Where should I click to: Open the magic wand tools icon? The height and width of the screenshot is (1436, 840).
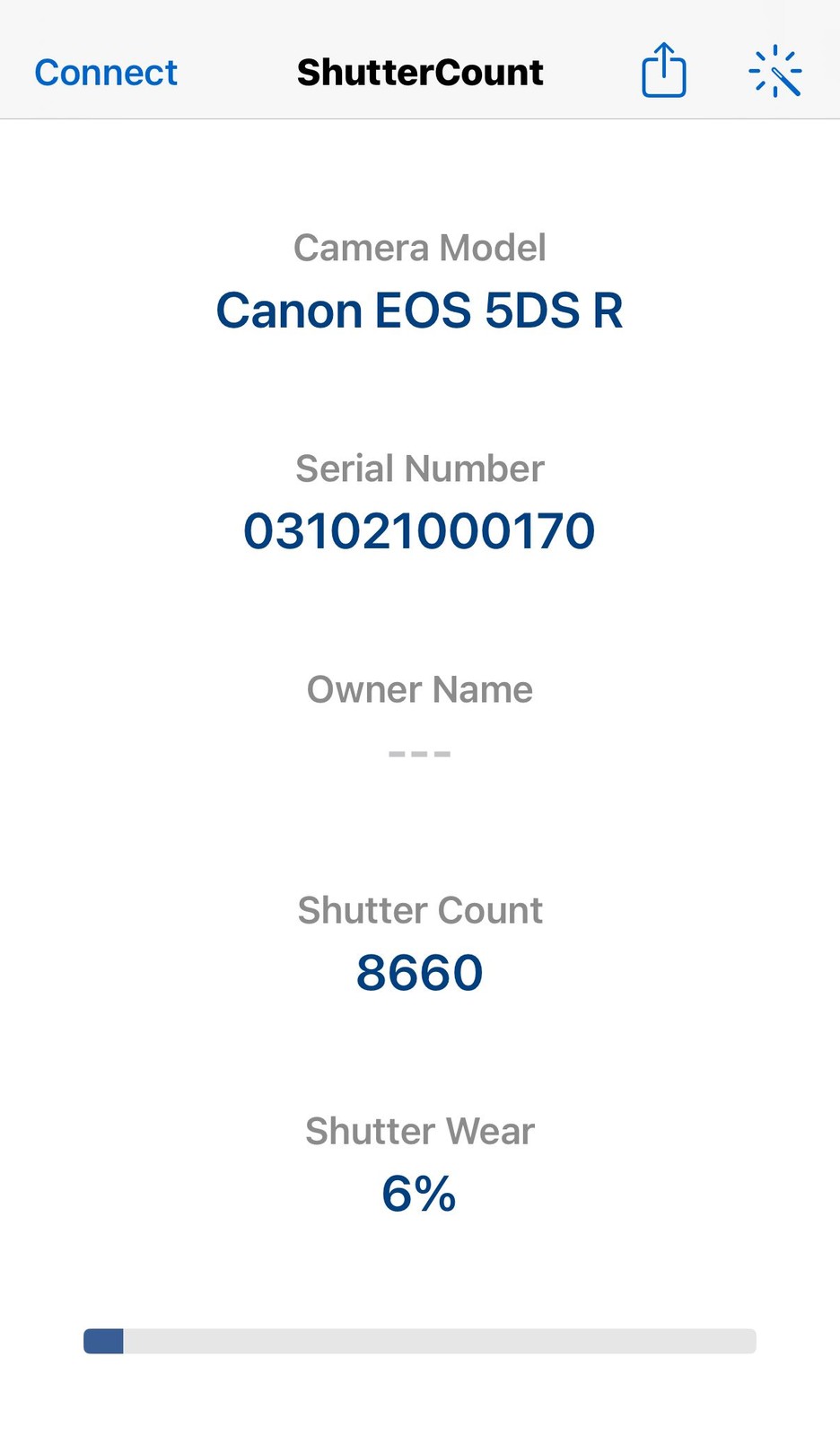click(x=775, y=72)
